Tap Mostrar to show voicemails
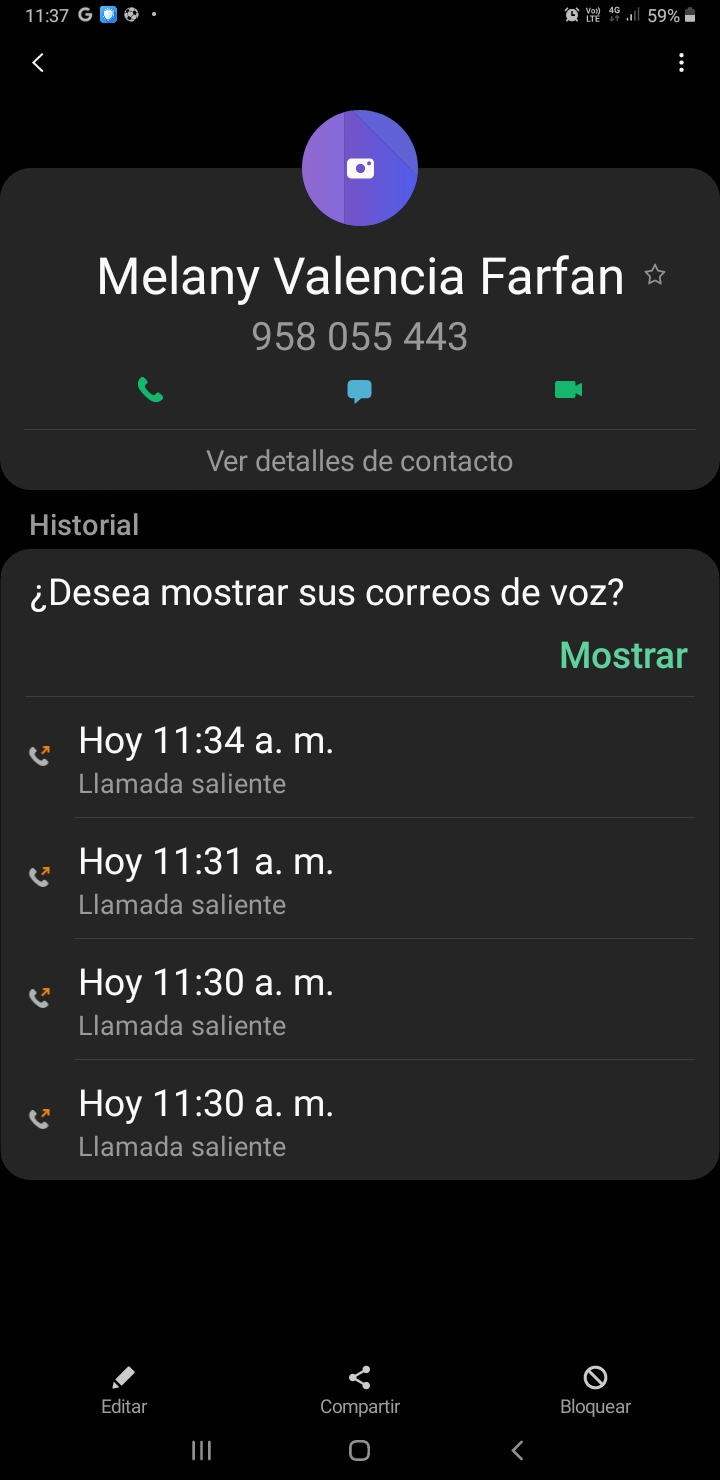Viewport: 720px width, 1480px height. tap(624, 656)
